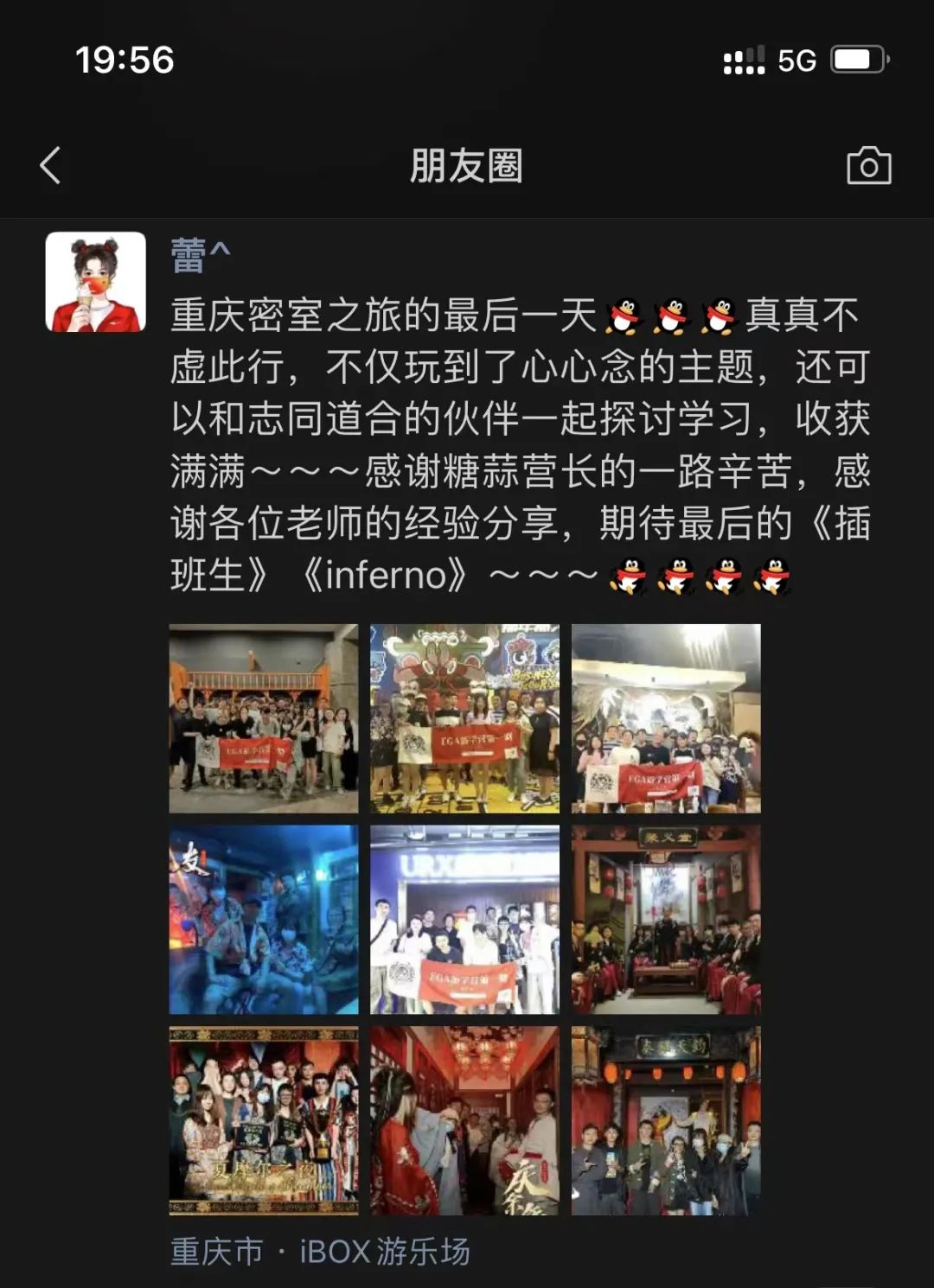
Task: View the middle photo under the URX sign
Action: [x=464, y=919]
